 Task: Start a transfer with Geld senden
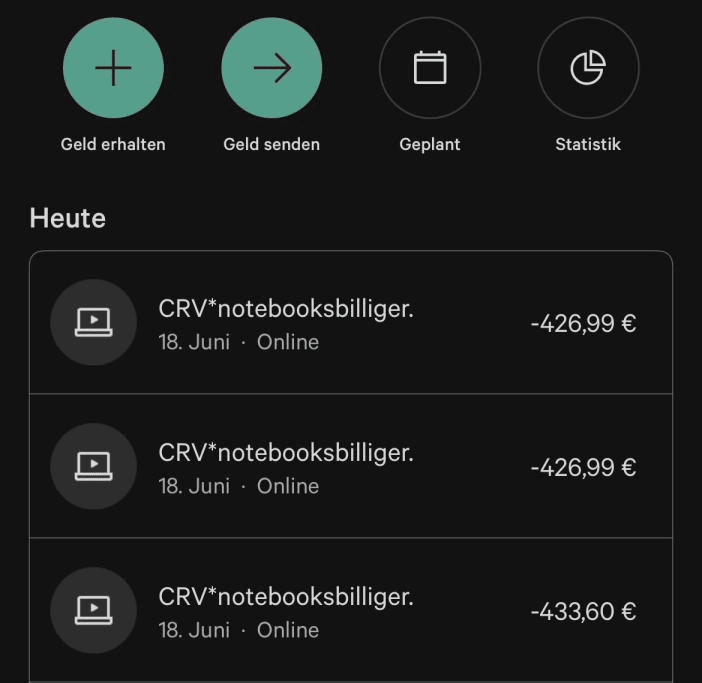[271, 69]
